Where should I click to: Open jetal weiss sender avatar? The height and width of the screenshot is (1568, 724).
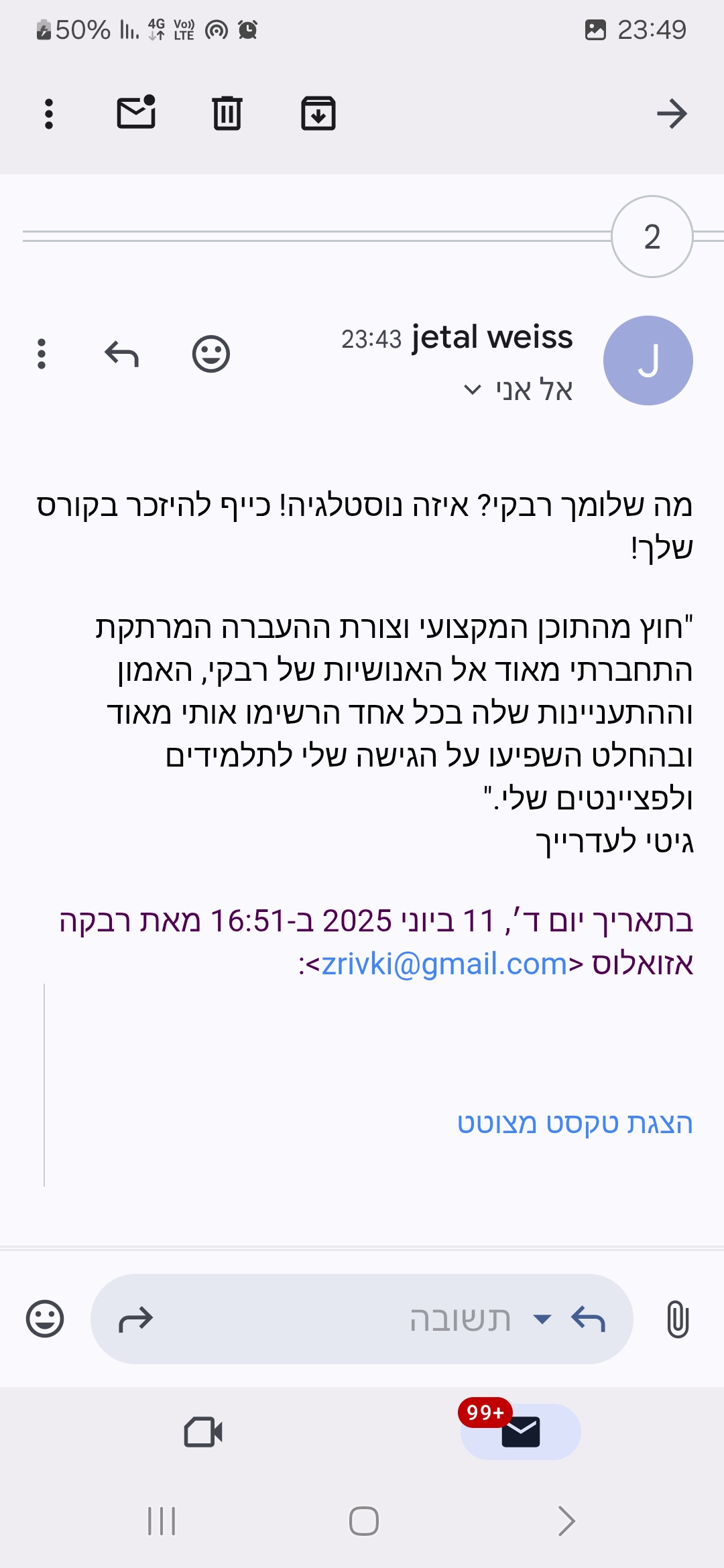point(648,361)
